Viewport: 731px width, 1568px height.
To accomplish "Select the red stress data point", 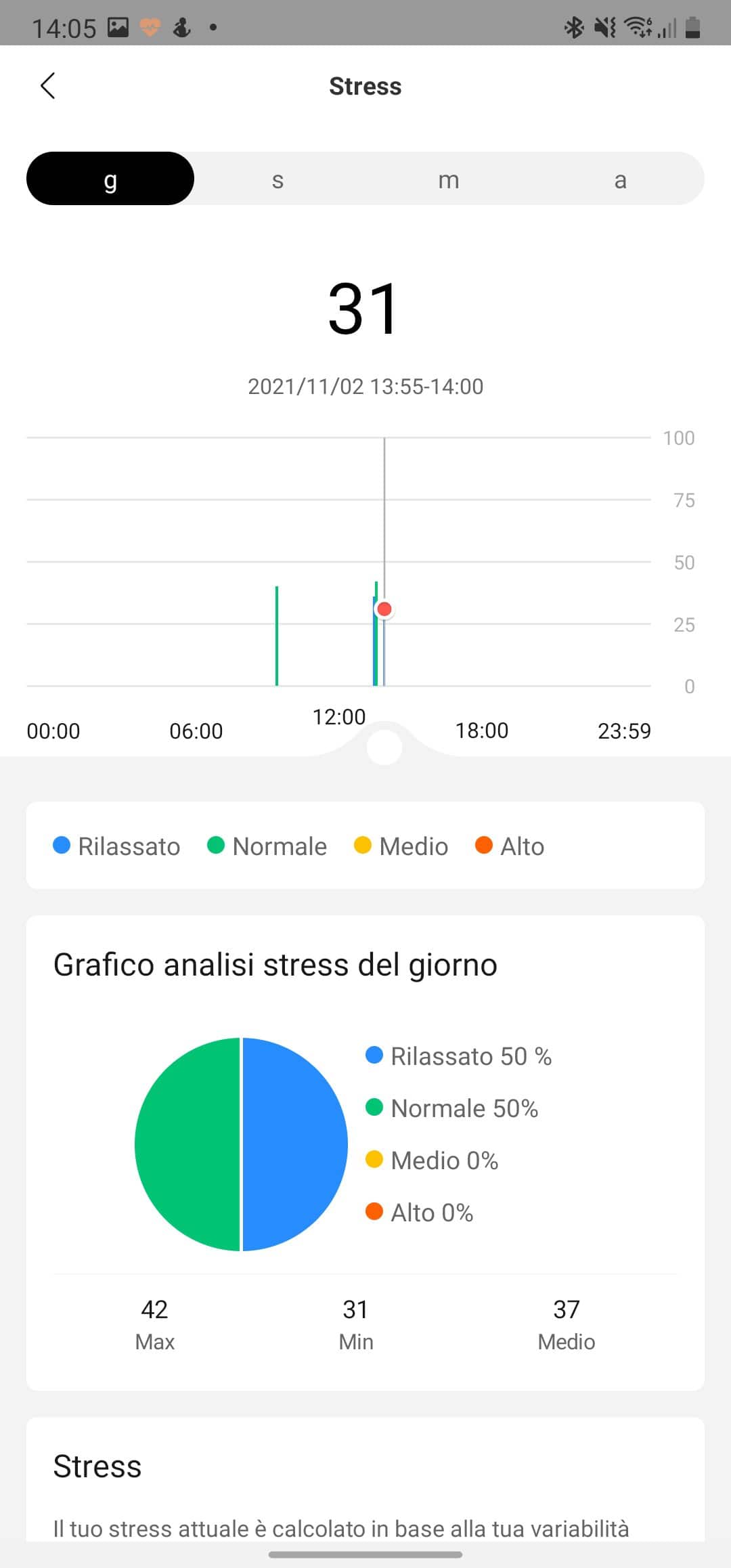I will (384, 609).
